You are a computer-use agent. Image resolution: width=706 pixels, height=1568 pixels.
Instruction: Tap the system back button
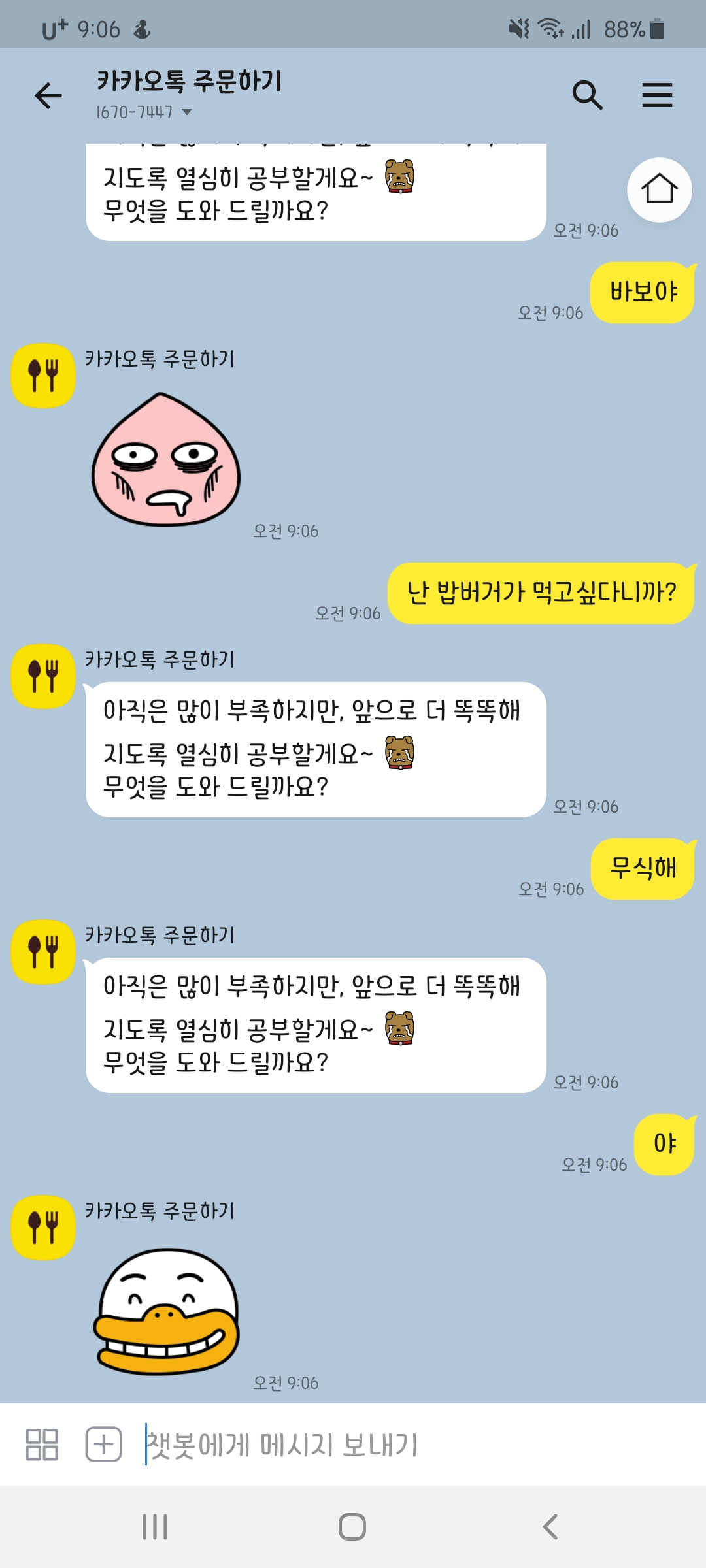(550, 1527)
